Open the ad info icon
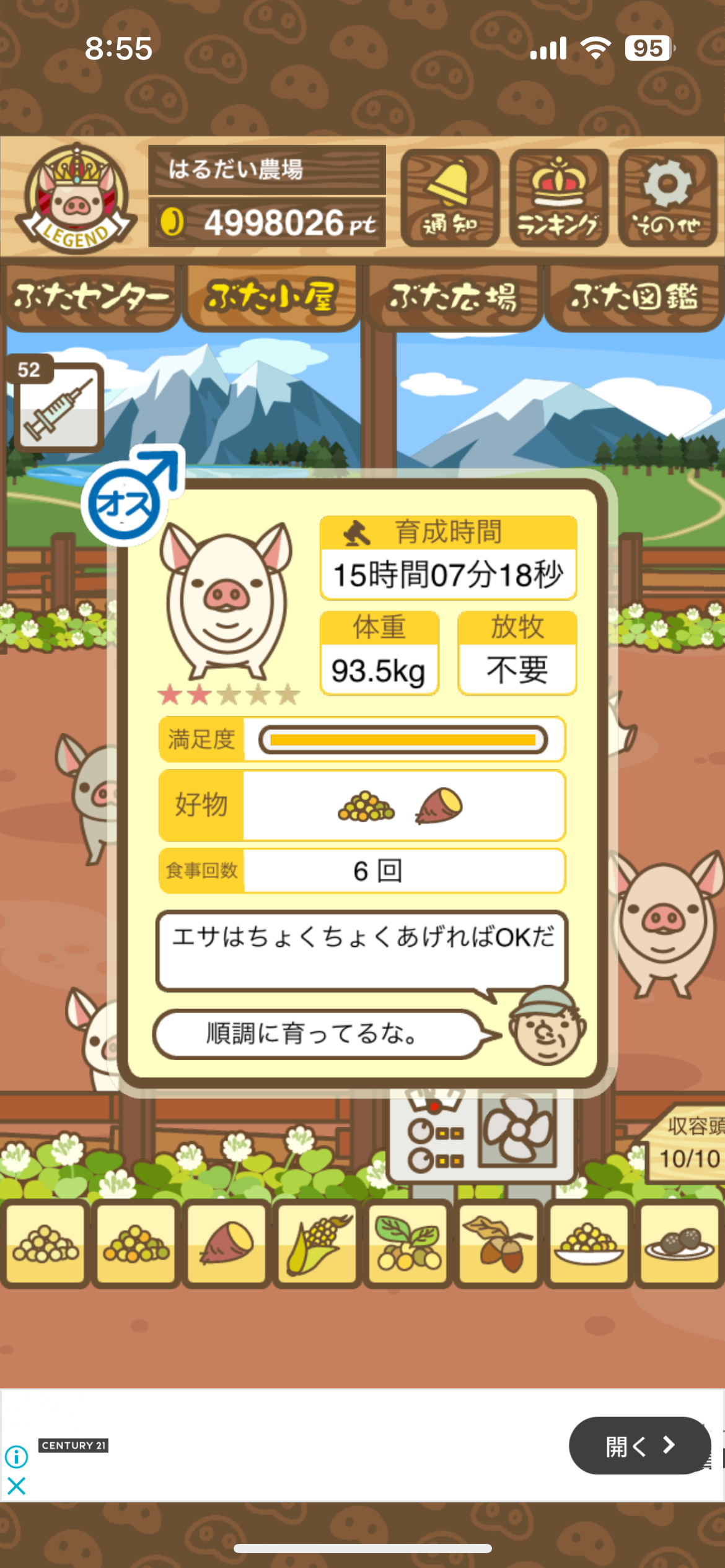 [x=17, y=1457]
